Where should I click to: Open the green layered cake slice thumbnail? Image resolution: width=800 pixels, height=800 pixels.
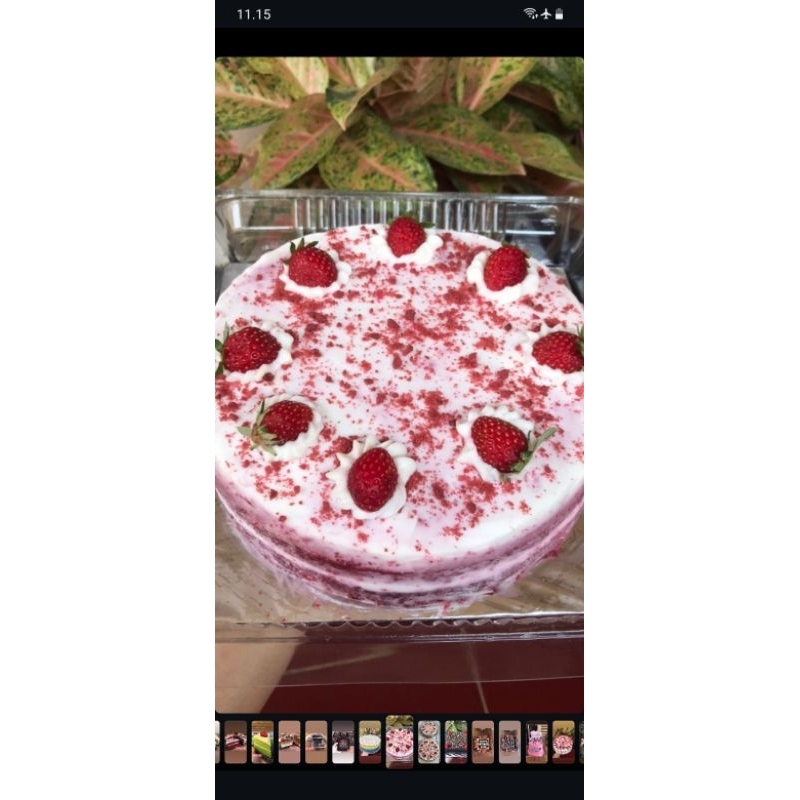[262, 742]
